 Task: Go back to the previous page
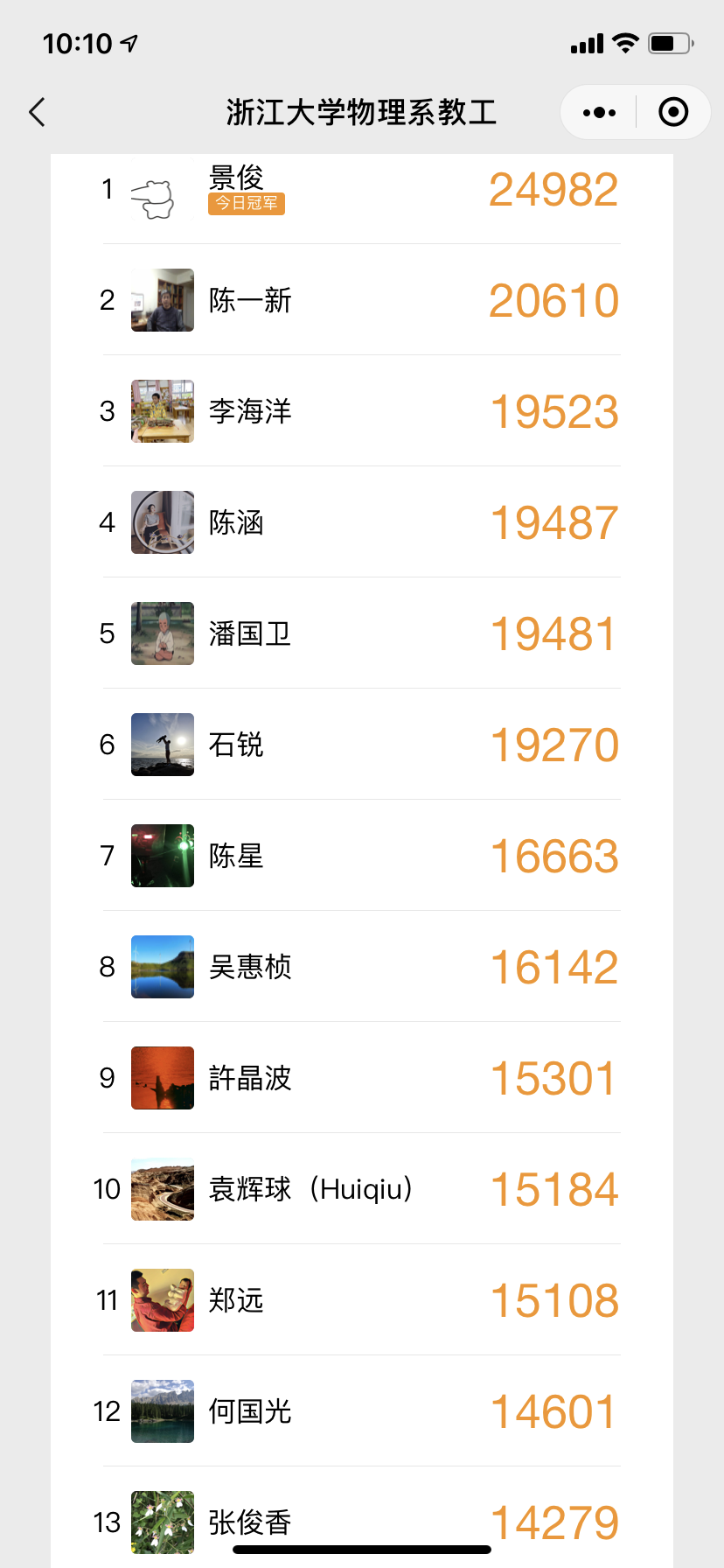(x=37, y=112)
